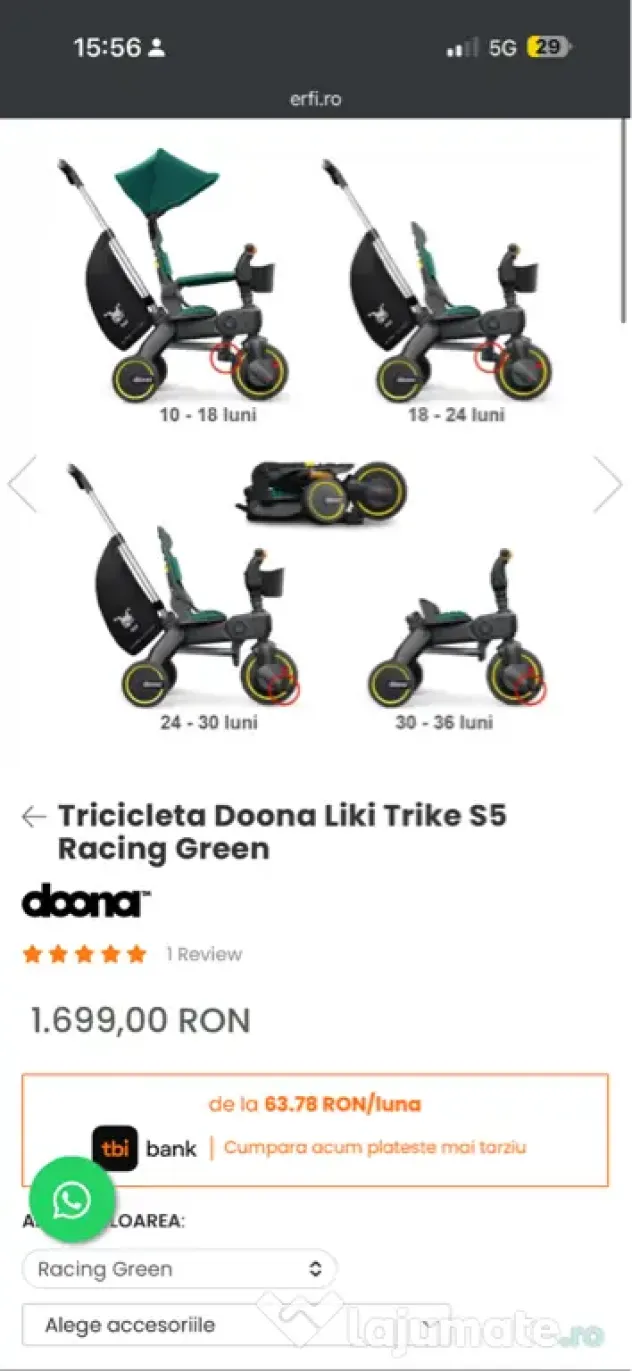This screenshot has height=1371, width=632.
Task: Open the 1 Review link
Action: (204, 954)
